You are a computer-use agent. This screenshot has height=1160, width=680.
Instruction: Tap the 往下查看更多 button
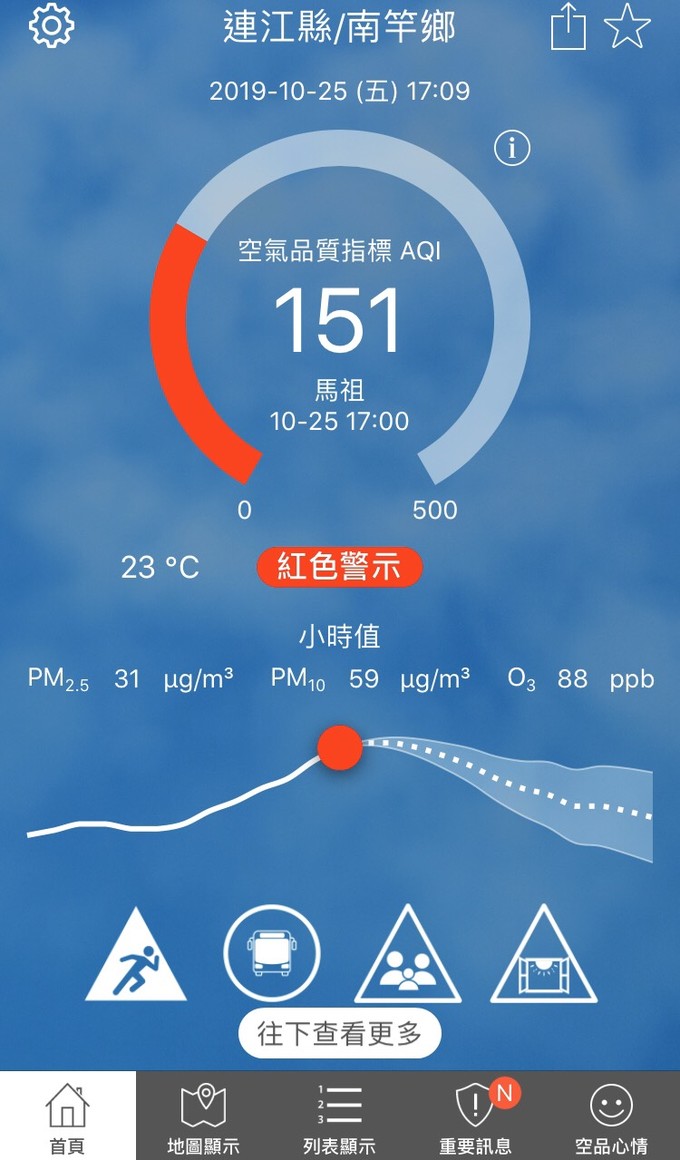pos(340,1033)
